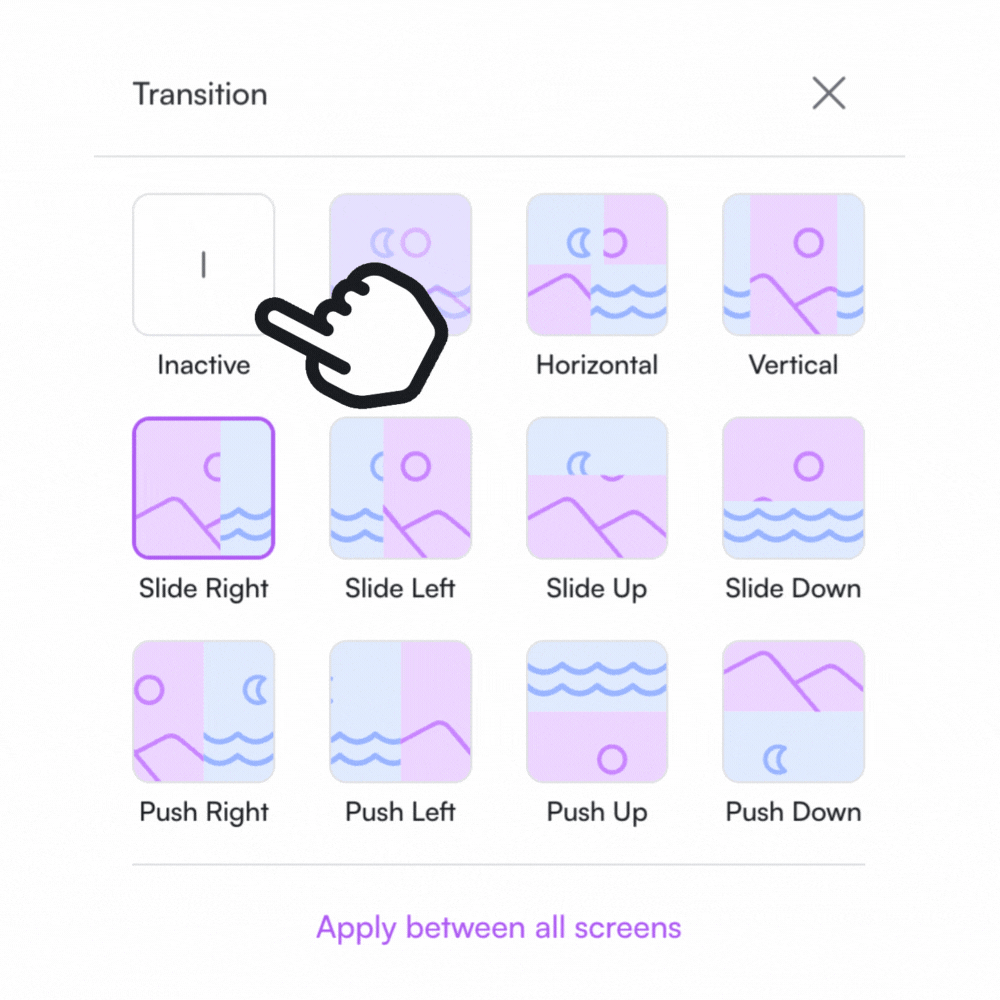The height and width of the screenshot is (1000, 1000).
Task: Pick the Push Down transition
Action: coord(793,711)
